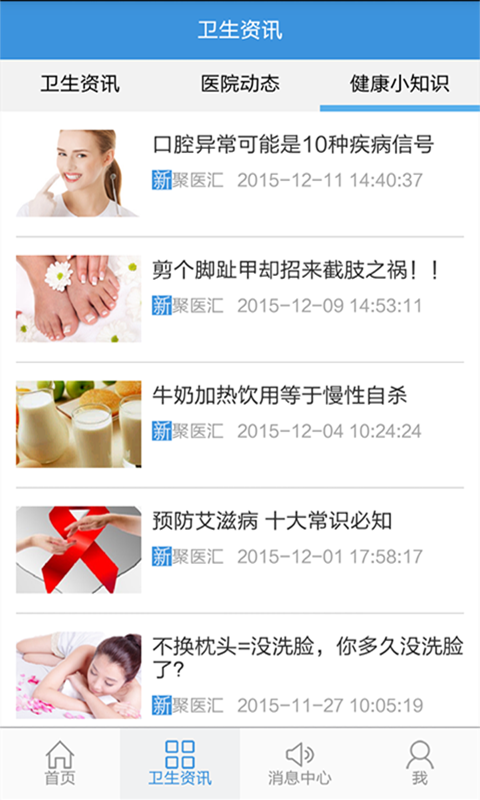
Task: Open article 剪个脚趾甲却招来截肢之祸
Action: 240,299
